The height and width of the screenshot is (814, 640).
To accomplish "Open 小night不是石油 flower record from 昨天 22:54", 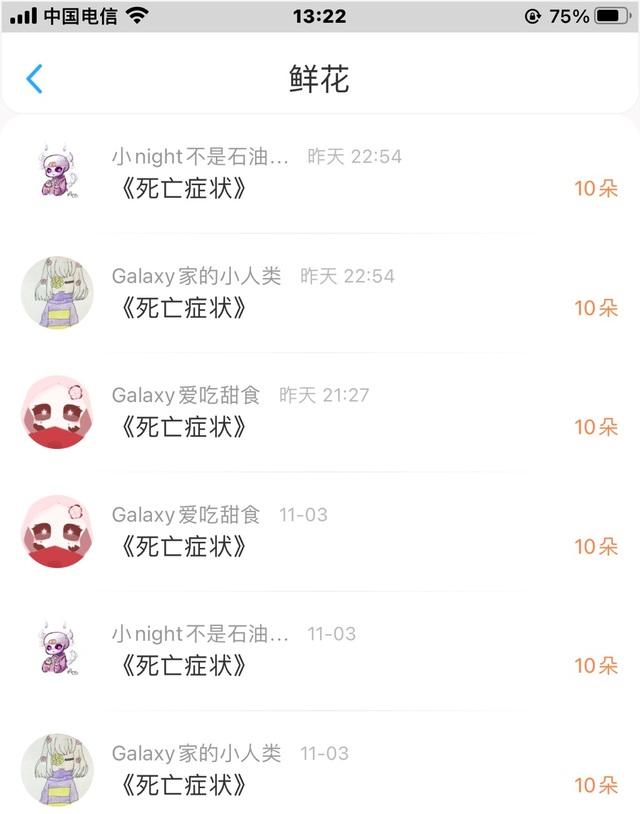I will (320, 173).
